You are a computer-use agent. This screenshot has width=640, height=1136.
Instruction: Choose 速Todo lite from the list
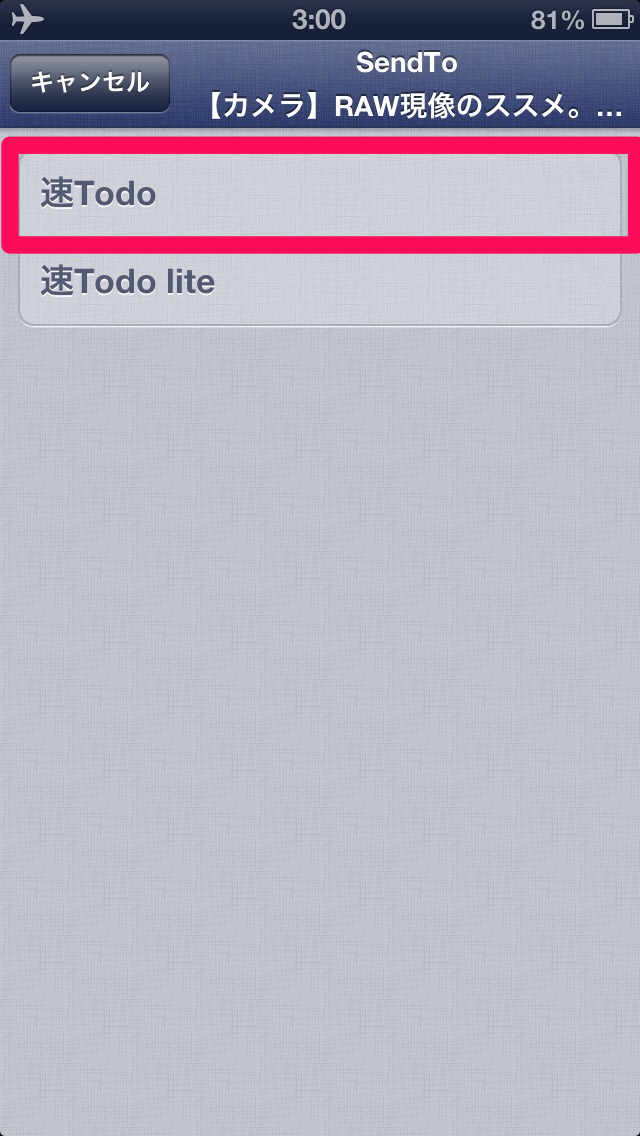(320, 282)
